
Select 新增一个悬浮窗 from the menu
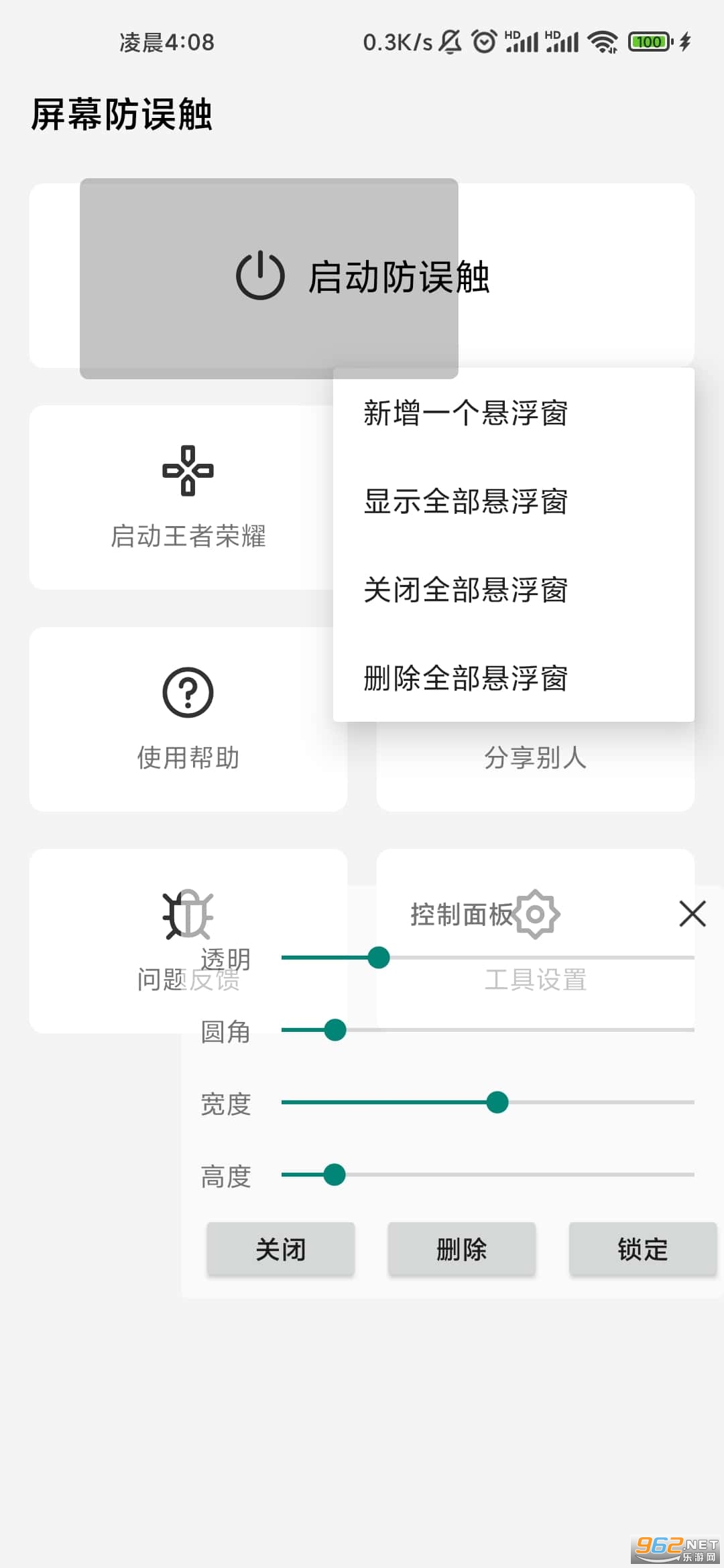pyautogui.click(x=465, y=413)
